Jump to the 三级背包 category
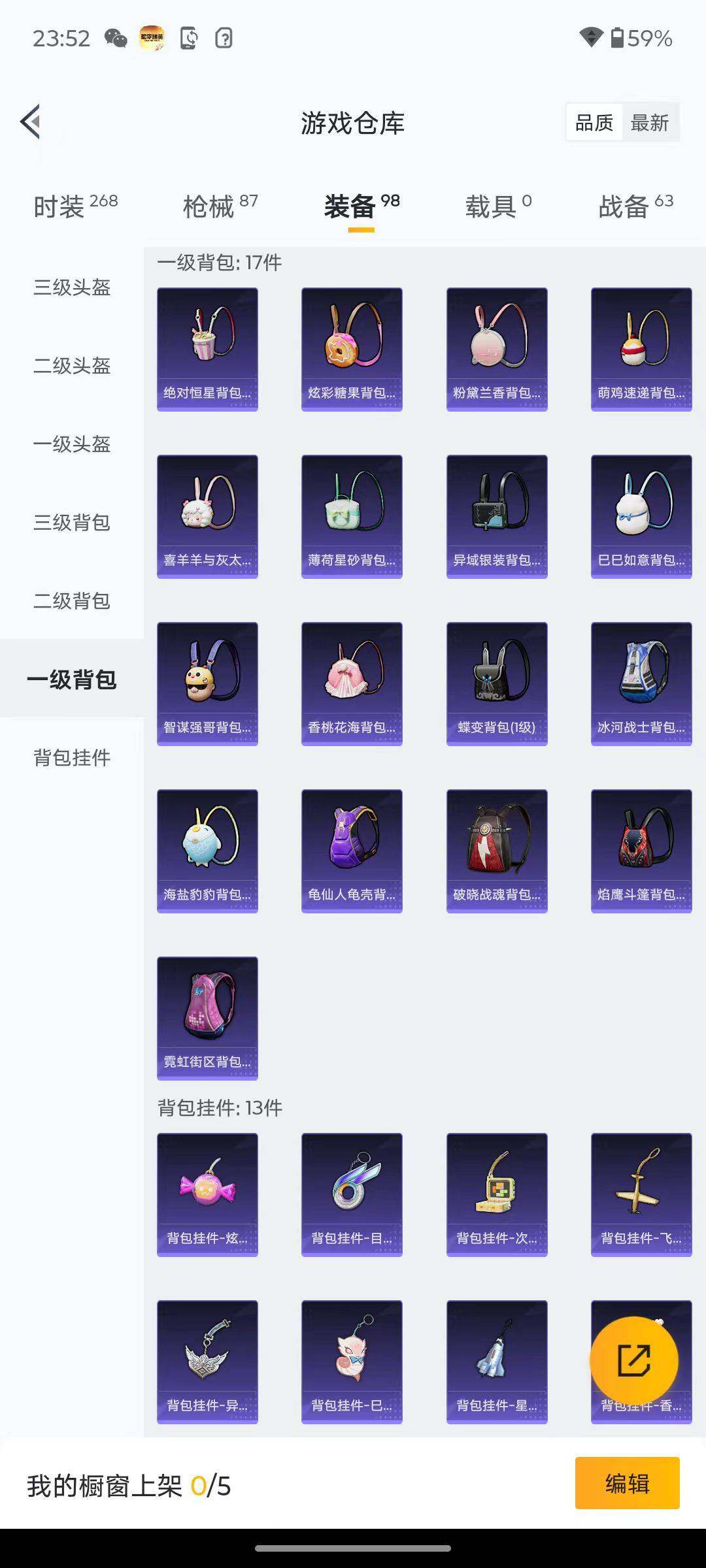Image resolution: width=706 pixels, height=1568 pixels. point(72,522)
